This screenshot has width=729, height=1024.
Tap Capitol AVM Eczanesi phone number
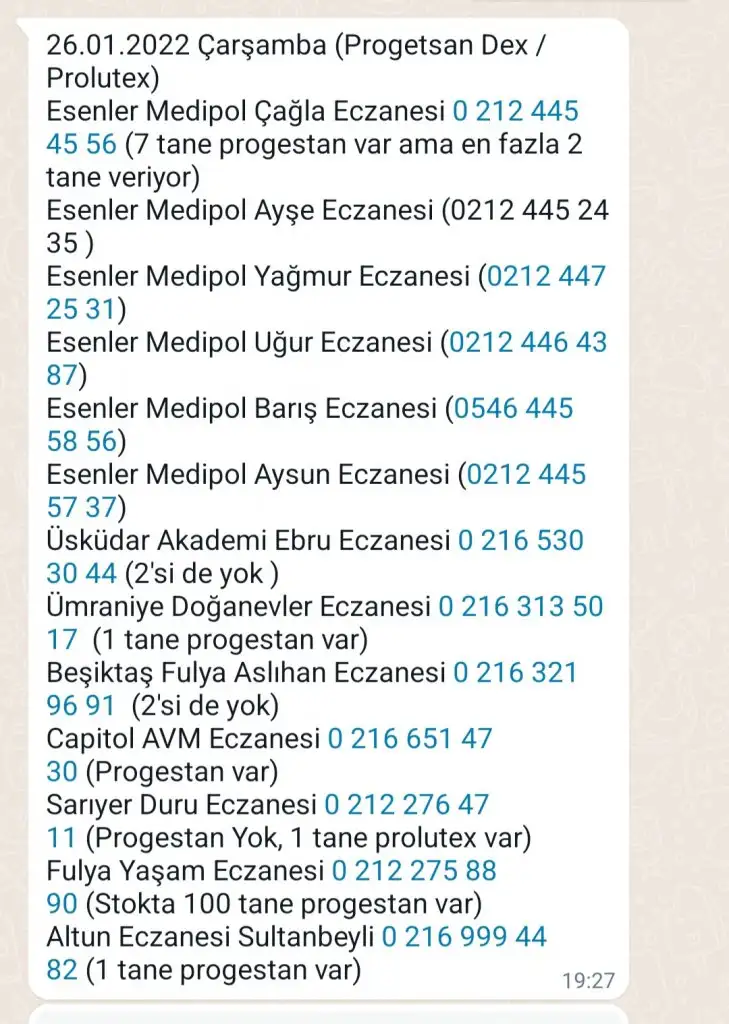pos(409,739)
